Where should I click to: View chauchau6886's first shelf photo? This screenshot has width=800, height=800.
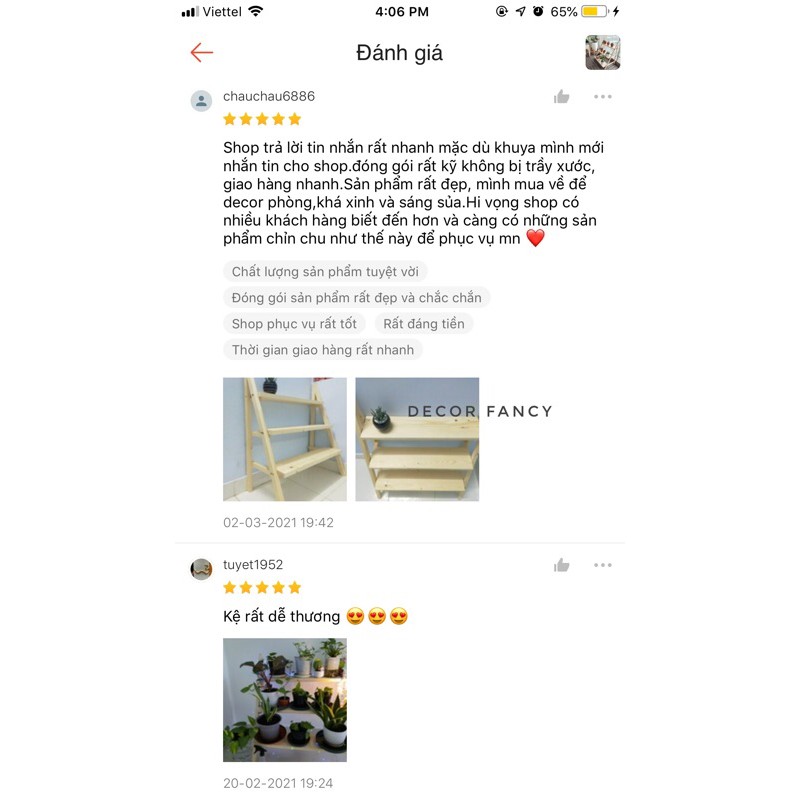[285, 439]
